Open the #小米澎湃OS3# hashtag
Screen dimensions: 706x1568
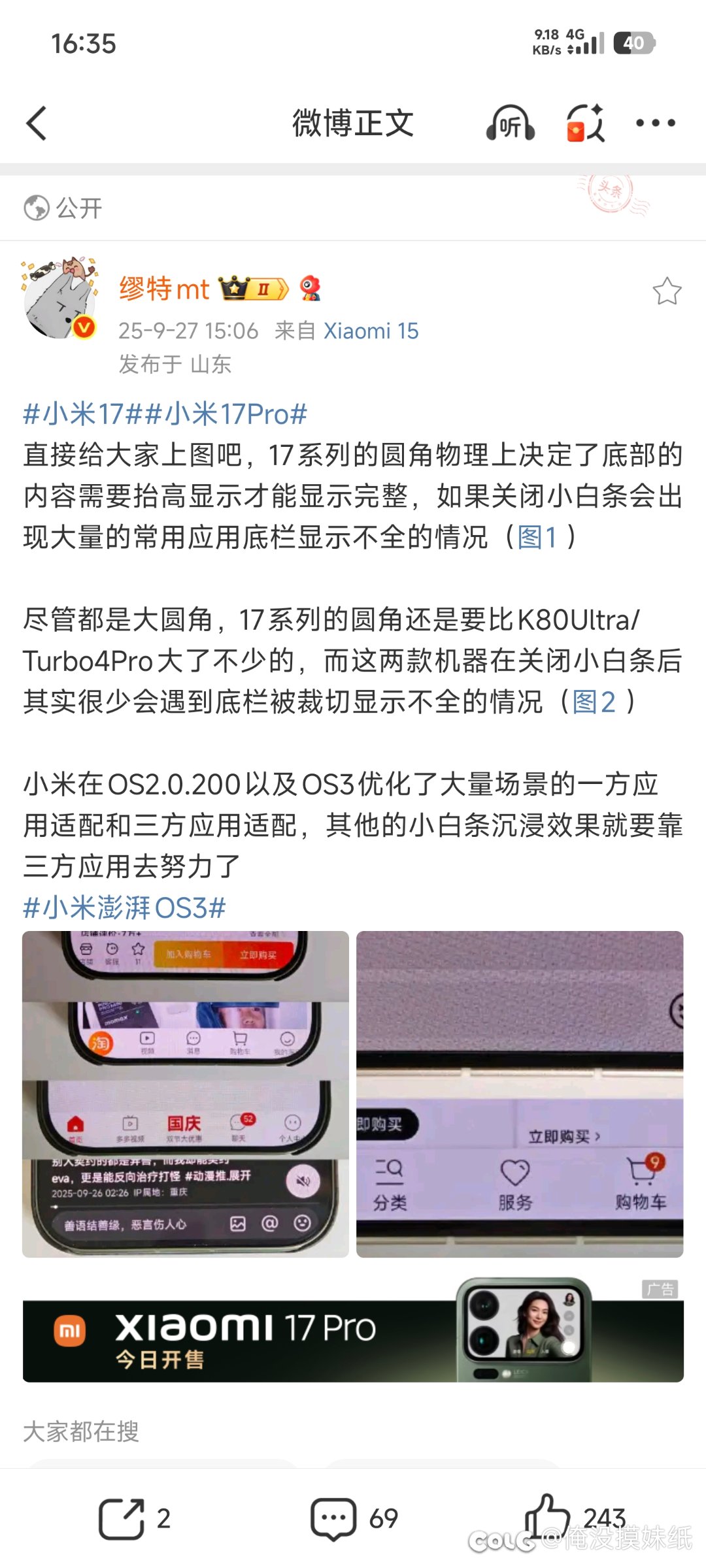click(x=124, y=908)
